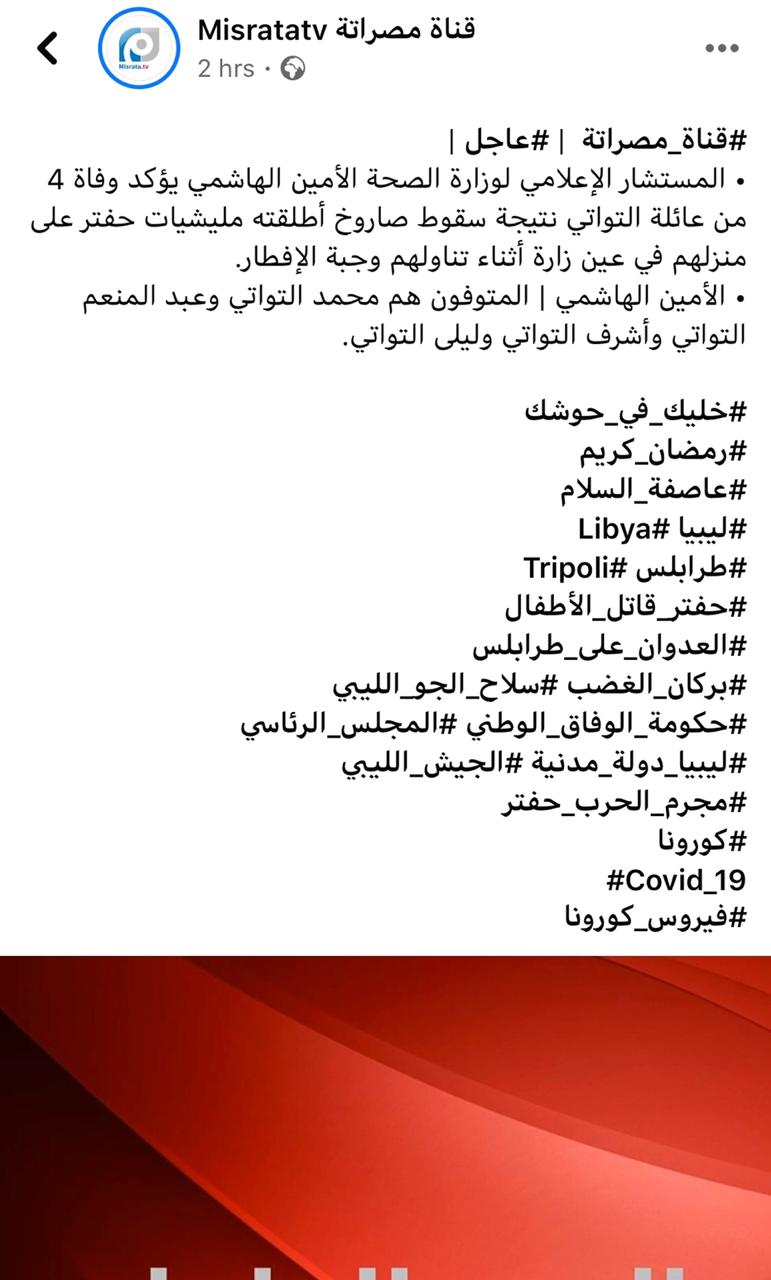Open the #Covid_19 hashtag
The width and height of the screenshot is (771, 1280).
[676, 880]
